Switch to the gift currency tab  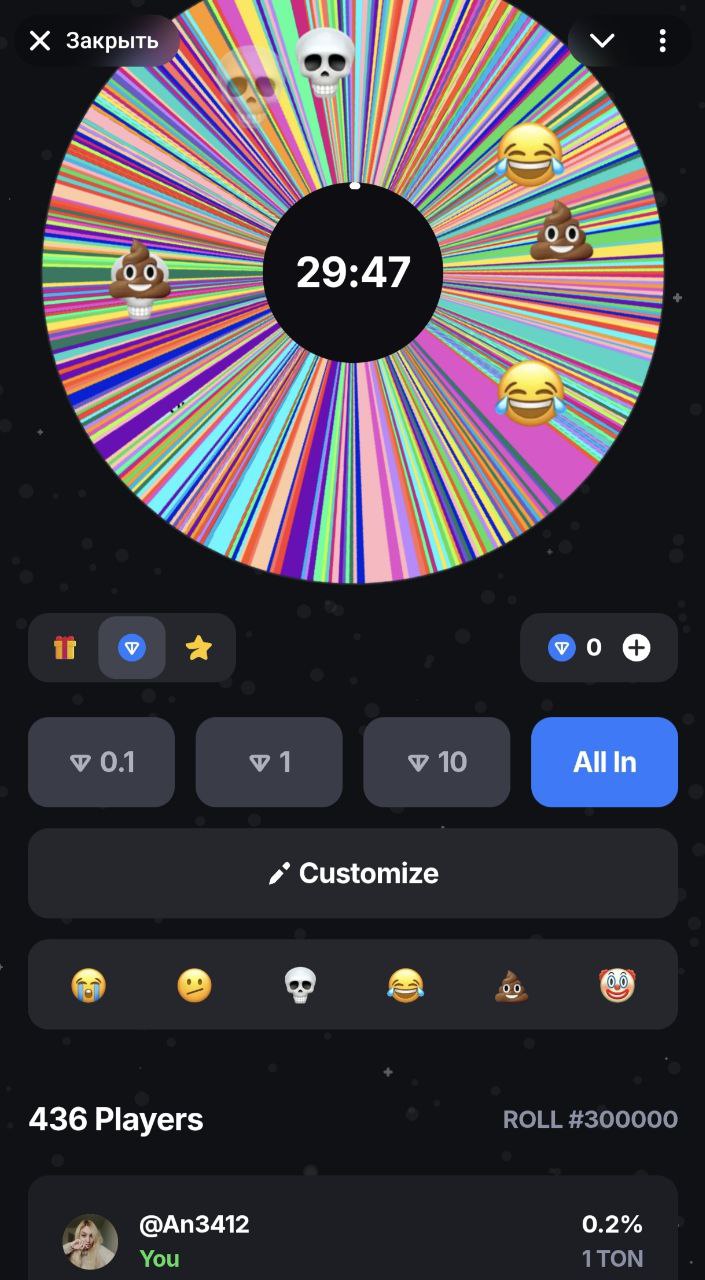click(65, 648)
